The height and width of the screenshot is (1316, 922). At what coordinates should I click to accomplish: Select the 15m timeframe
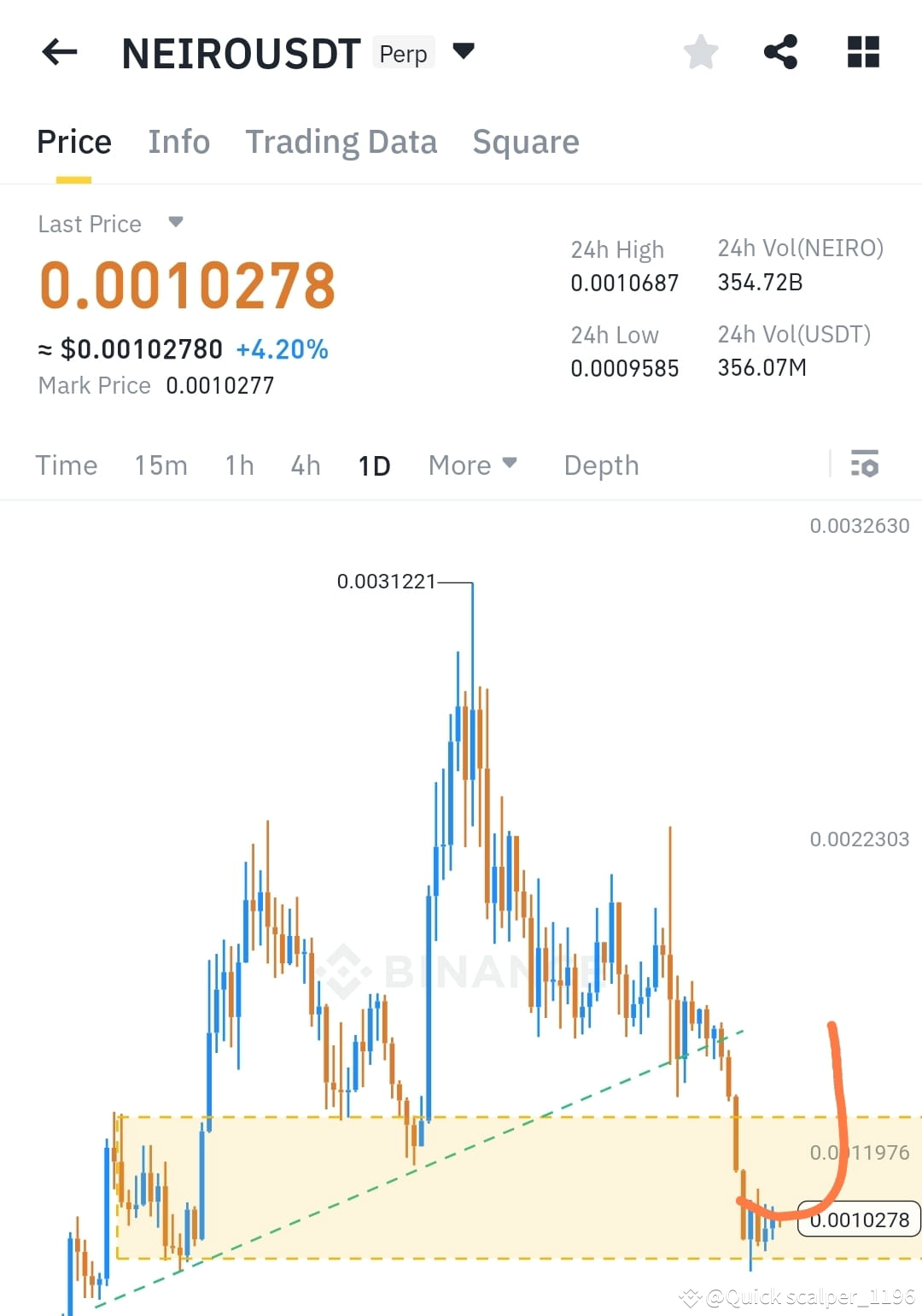(x=160, y=465)
